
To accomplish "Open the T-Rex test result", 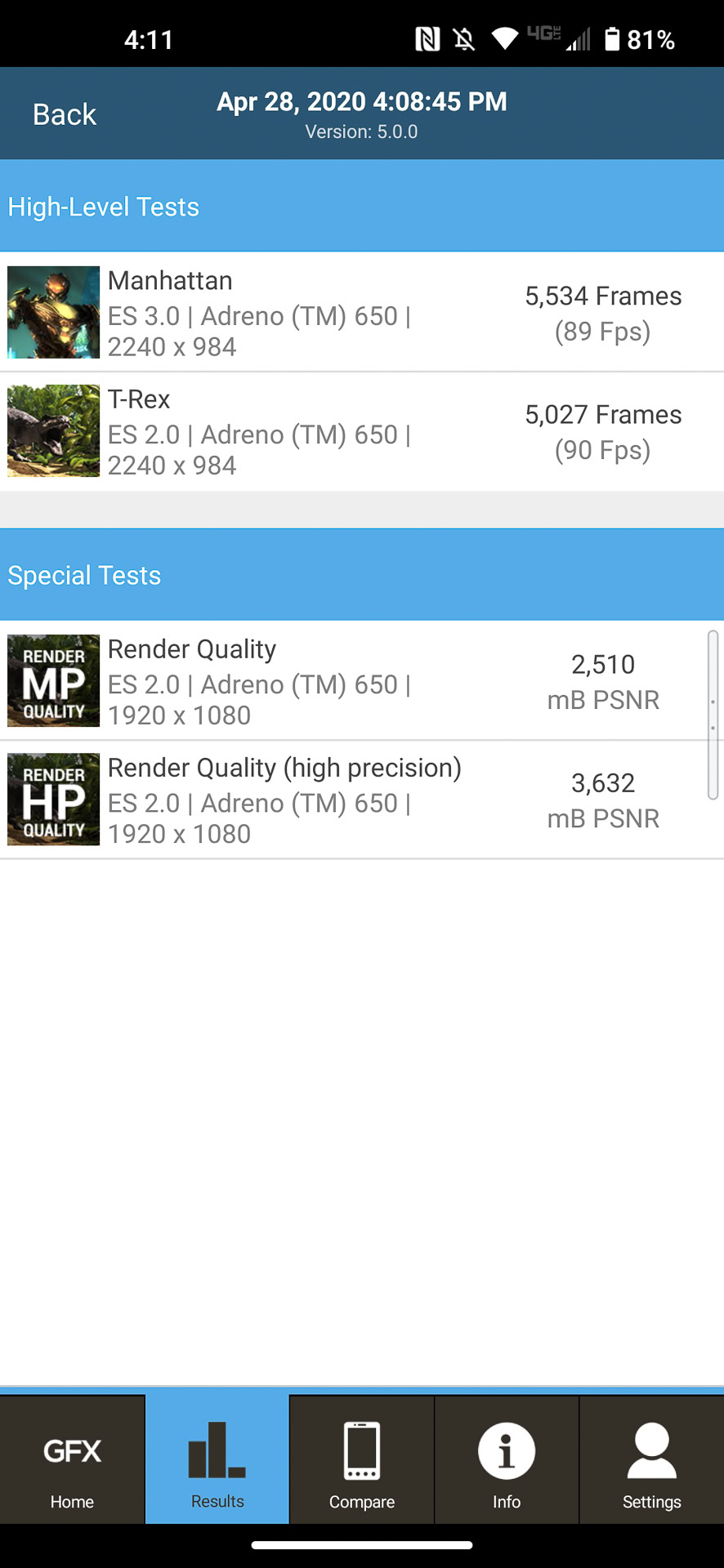I will click(x=361, y=431).
